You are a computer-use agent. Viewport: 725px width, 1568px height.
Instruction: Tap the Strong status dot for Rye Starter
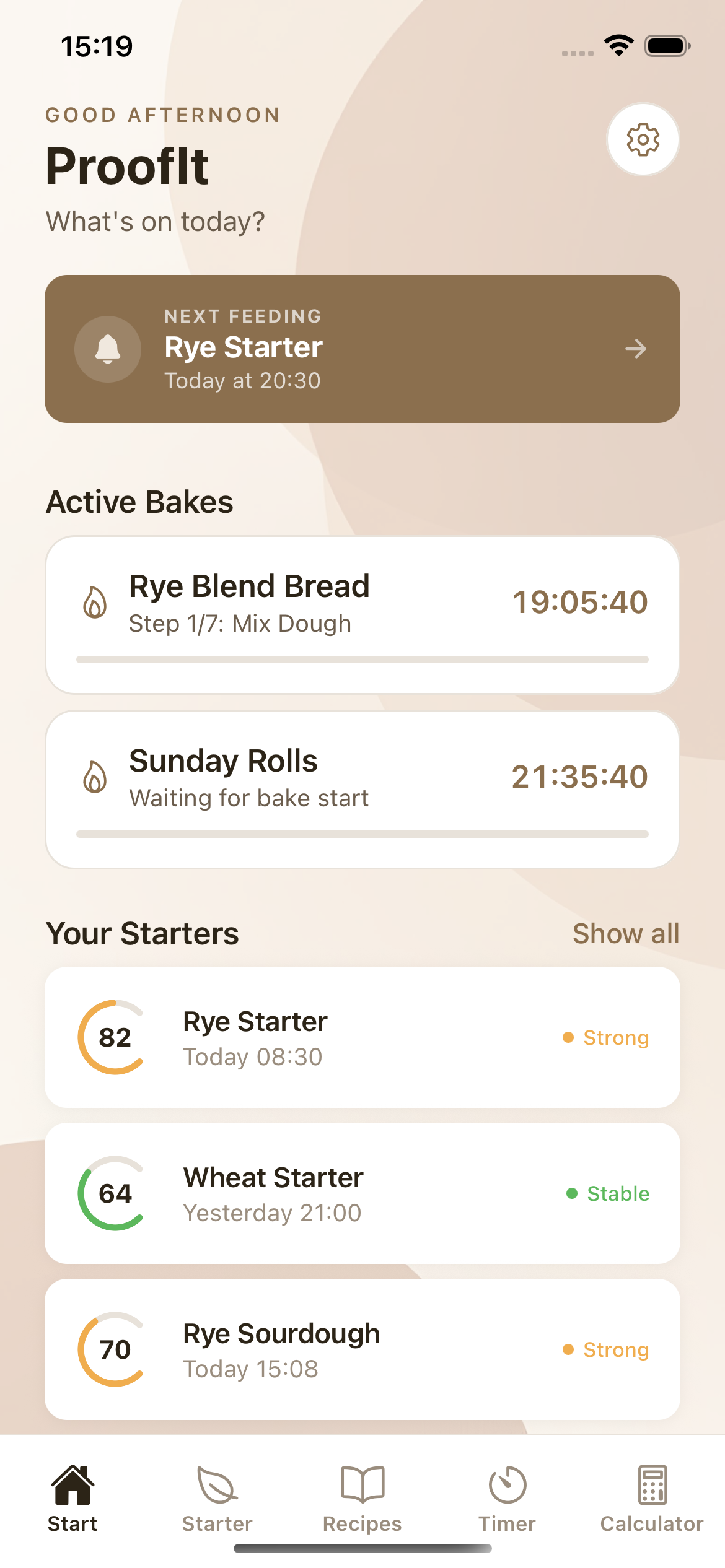coord(569,1038)
